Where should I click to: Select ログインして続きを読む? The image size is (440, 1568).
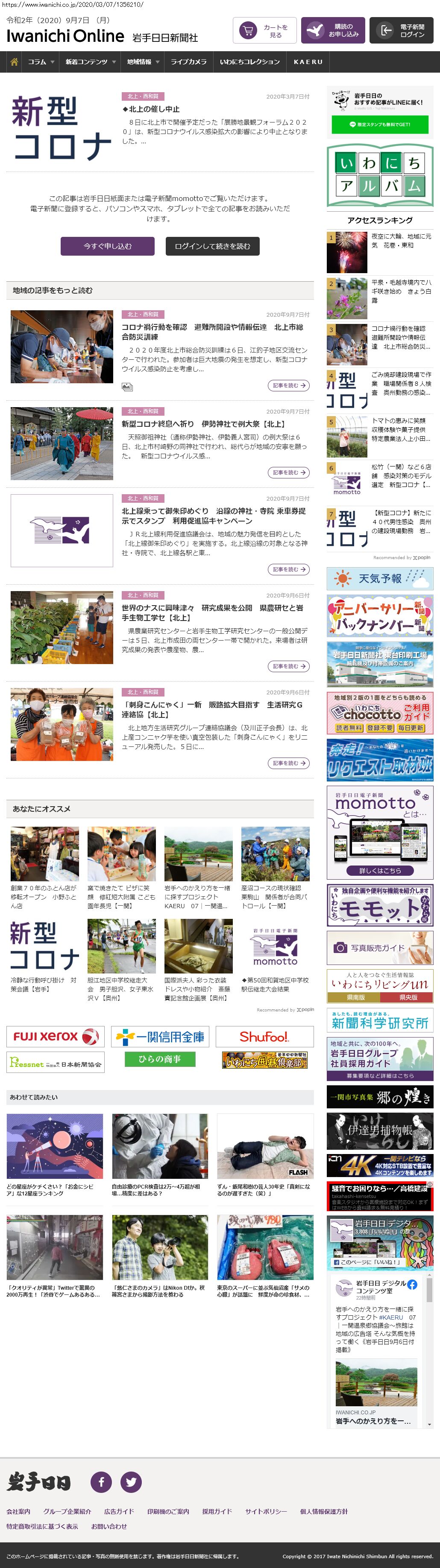pos(212,247)
